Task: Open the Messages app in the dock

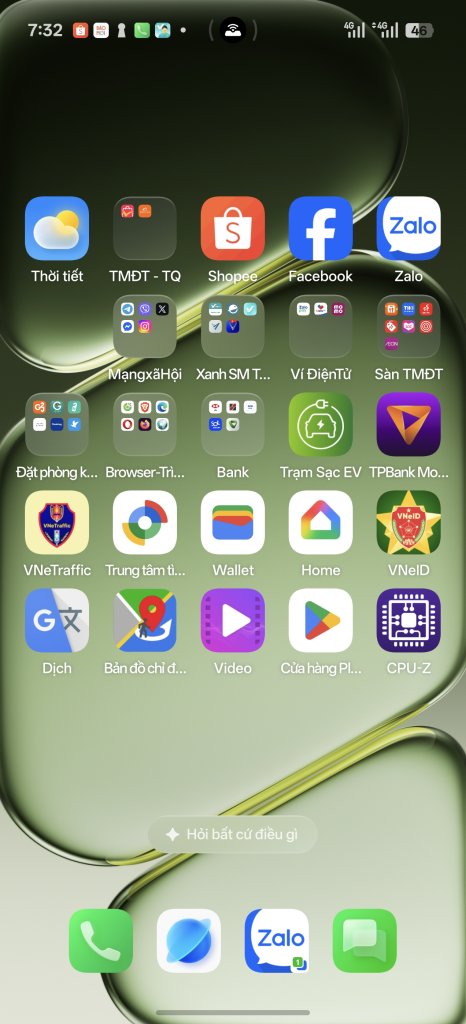Action: [x=365, y=940]
